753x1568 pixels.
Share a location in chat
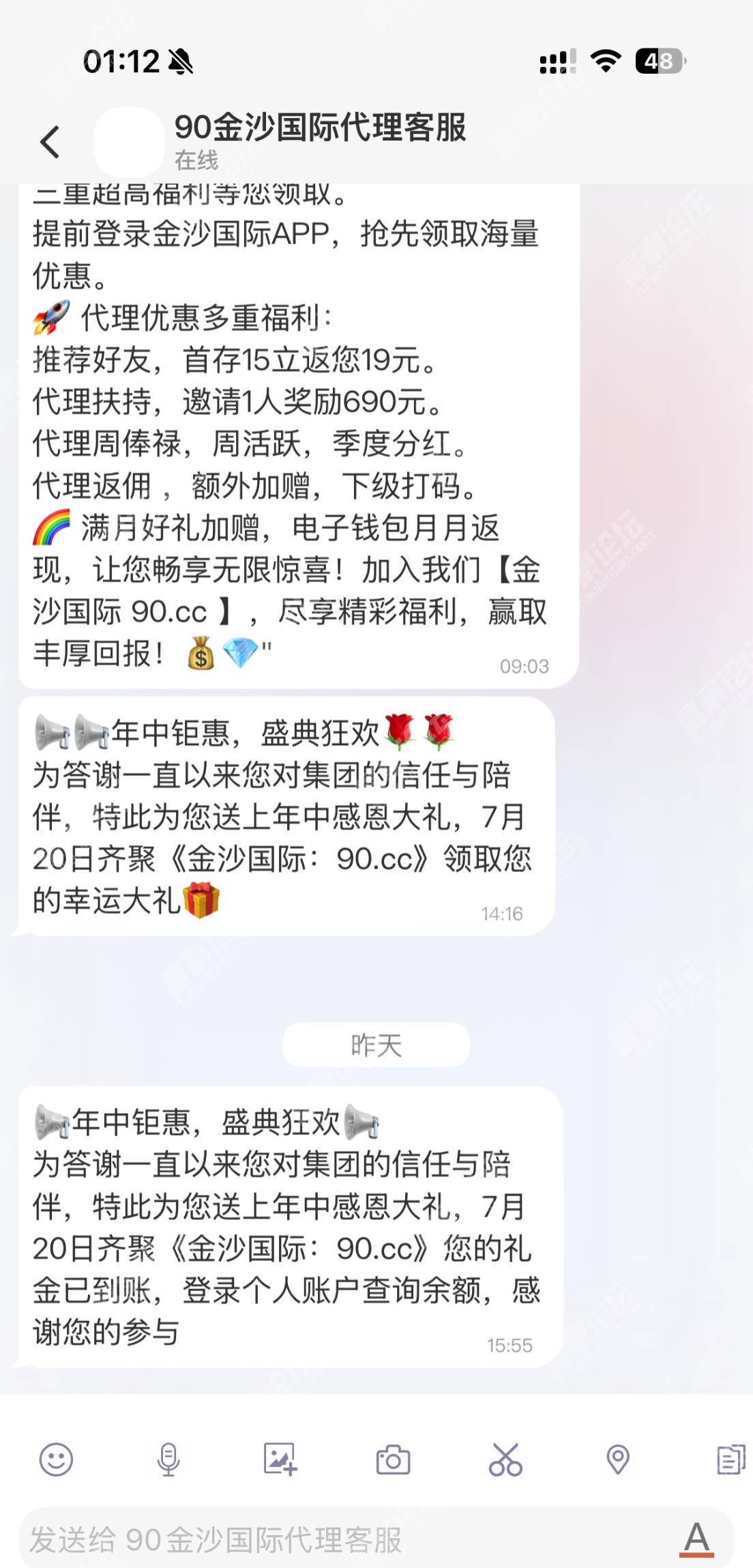618,1460
